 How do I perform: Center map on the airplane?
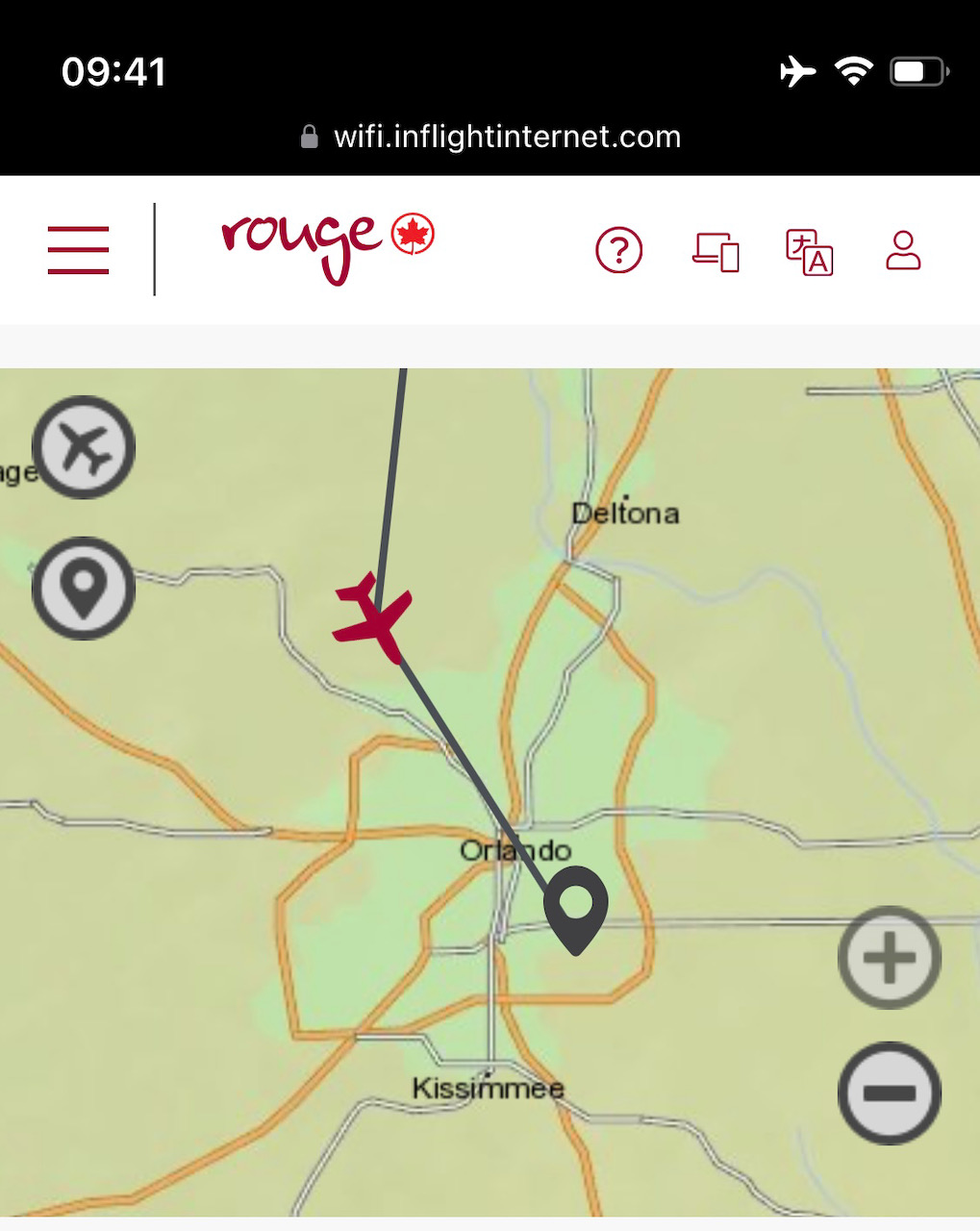coord(84,447)
